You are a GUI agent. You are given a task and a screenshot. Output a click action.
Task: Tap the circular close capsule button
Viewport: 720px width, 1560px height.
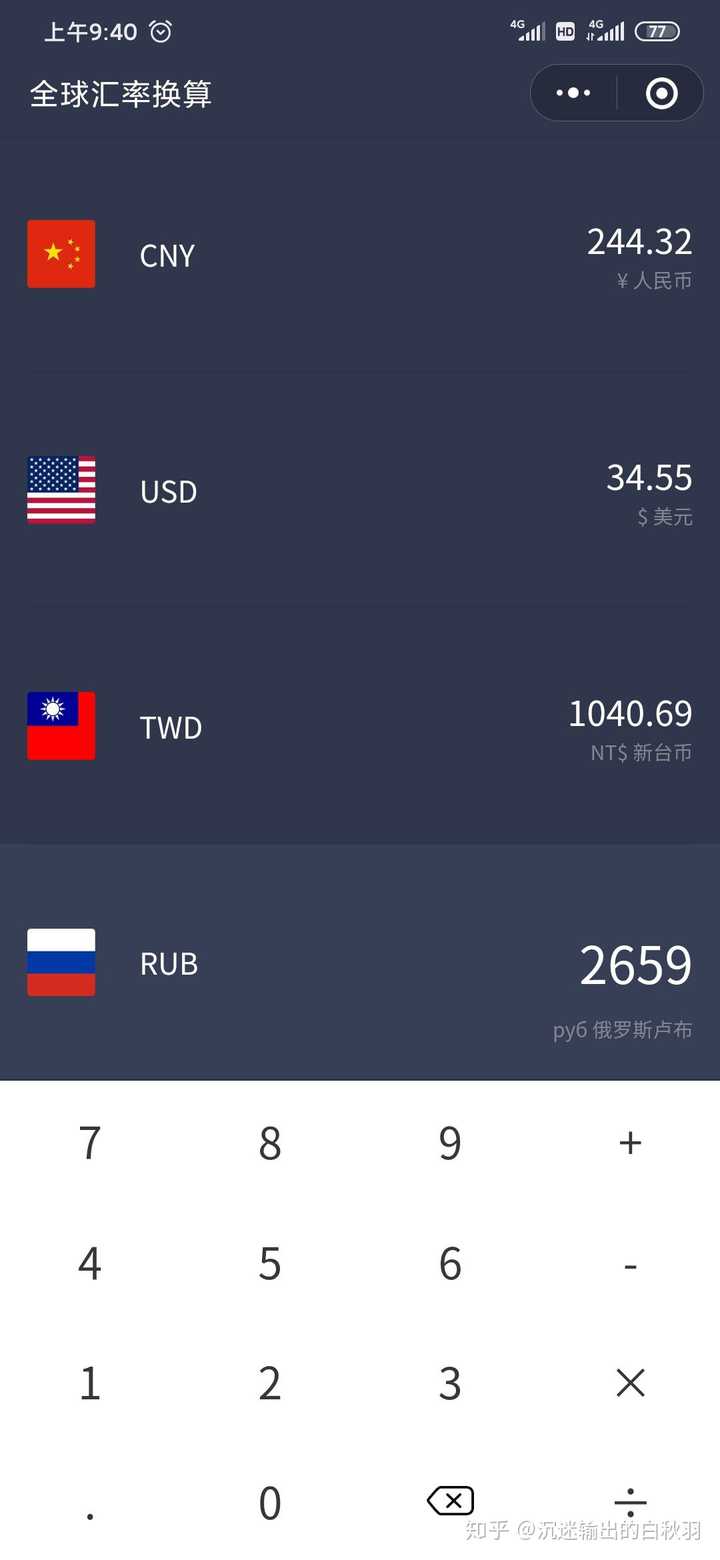[660, 92]
